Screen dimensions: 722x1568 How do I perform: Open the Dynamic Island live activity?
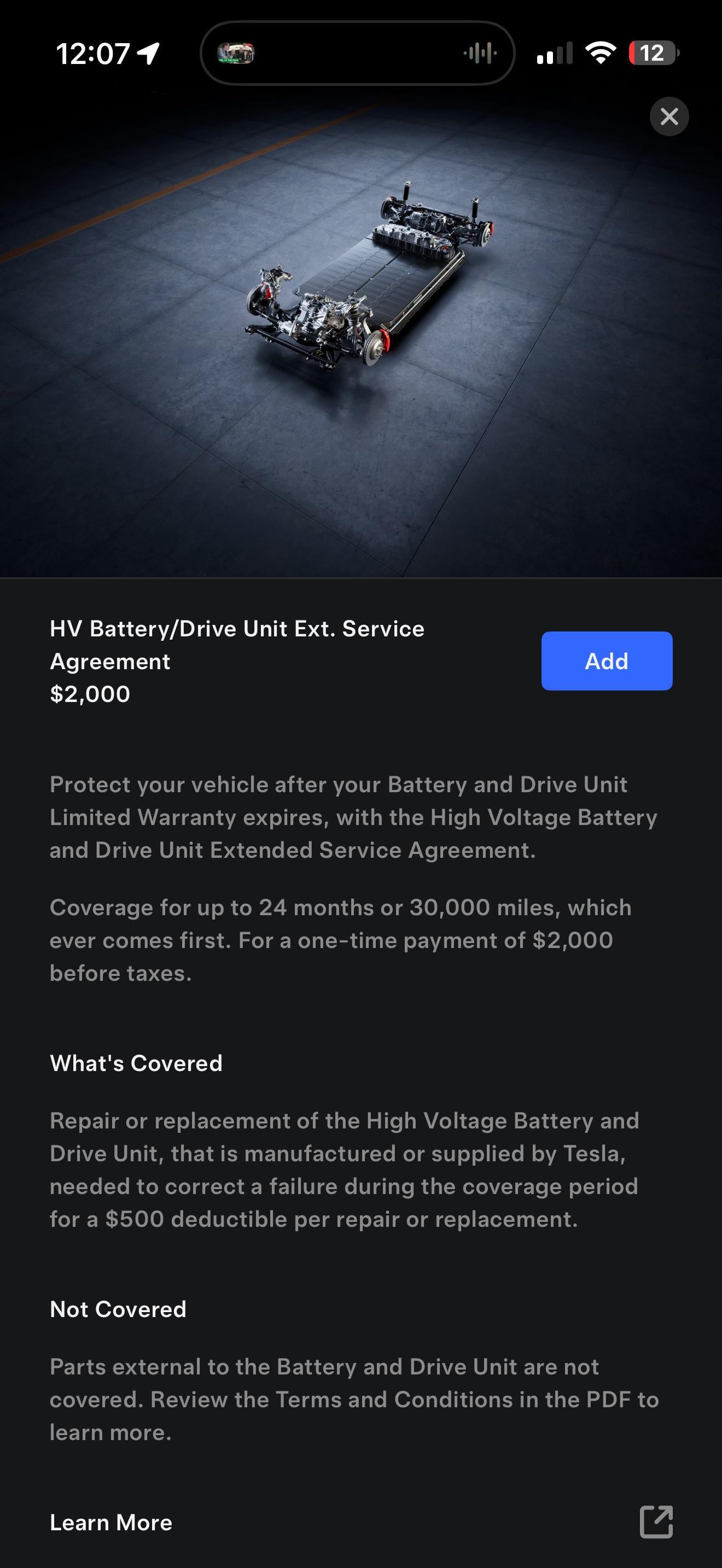click(357, 54)
